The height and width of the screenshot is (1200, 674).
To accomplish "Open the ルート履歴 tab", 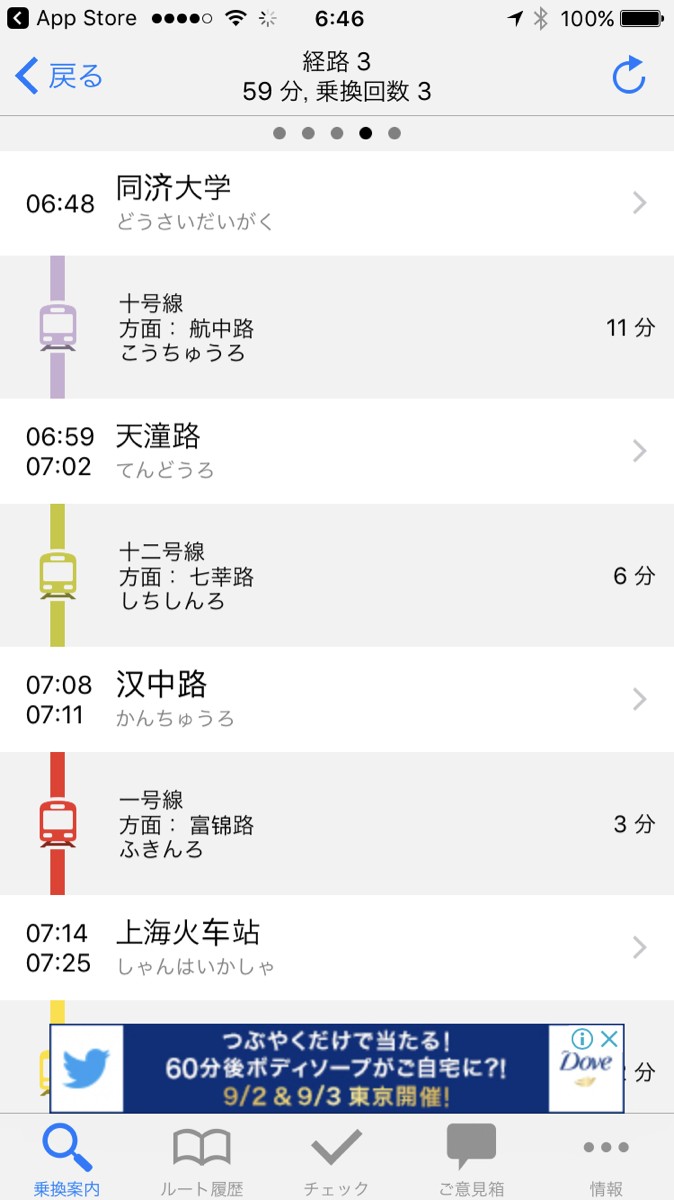I will tap(202, 1159).
